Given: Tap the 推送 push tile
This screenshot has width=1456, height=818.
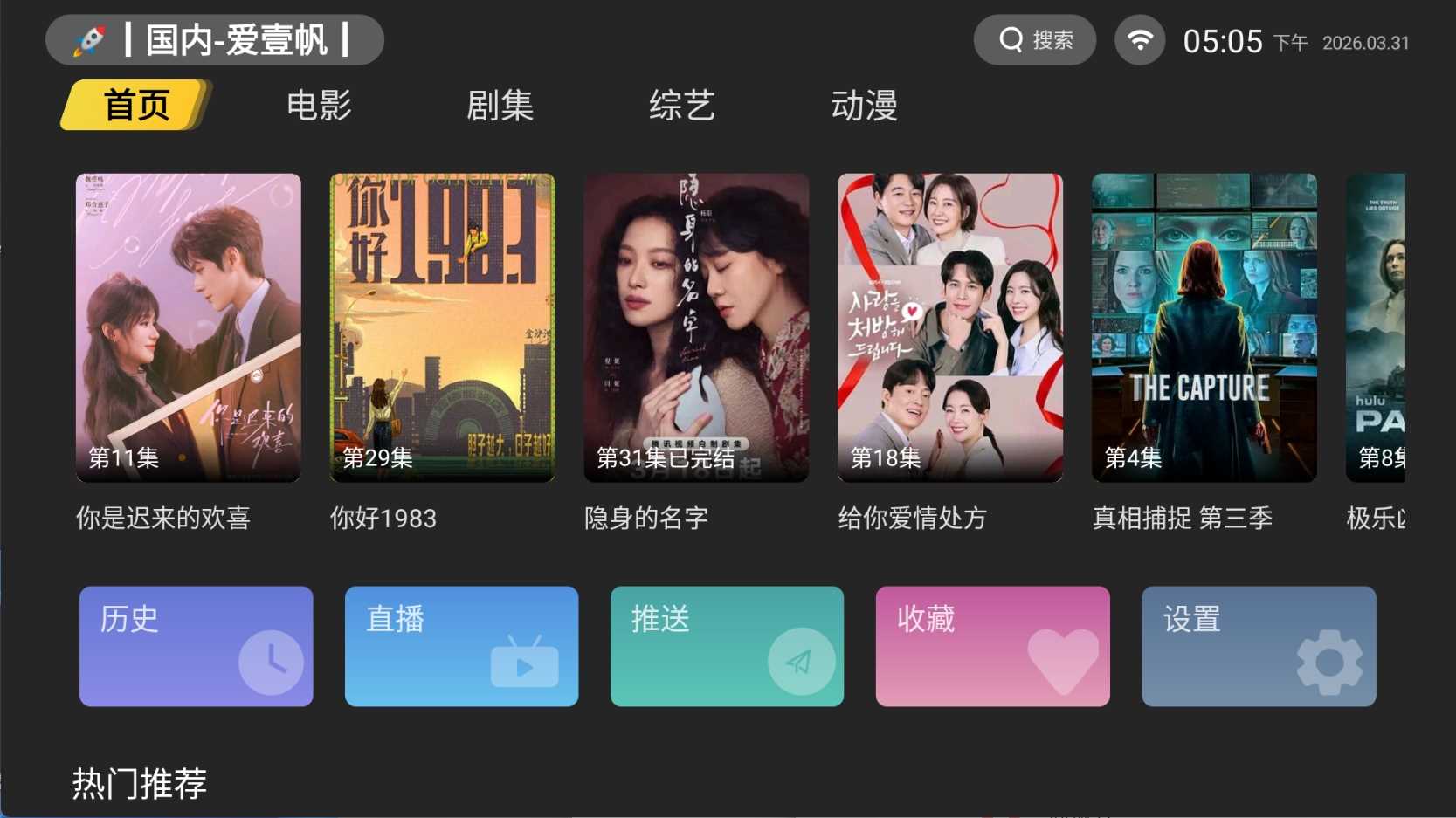Looking at the screenshot, I should tap(728, 646).
